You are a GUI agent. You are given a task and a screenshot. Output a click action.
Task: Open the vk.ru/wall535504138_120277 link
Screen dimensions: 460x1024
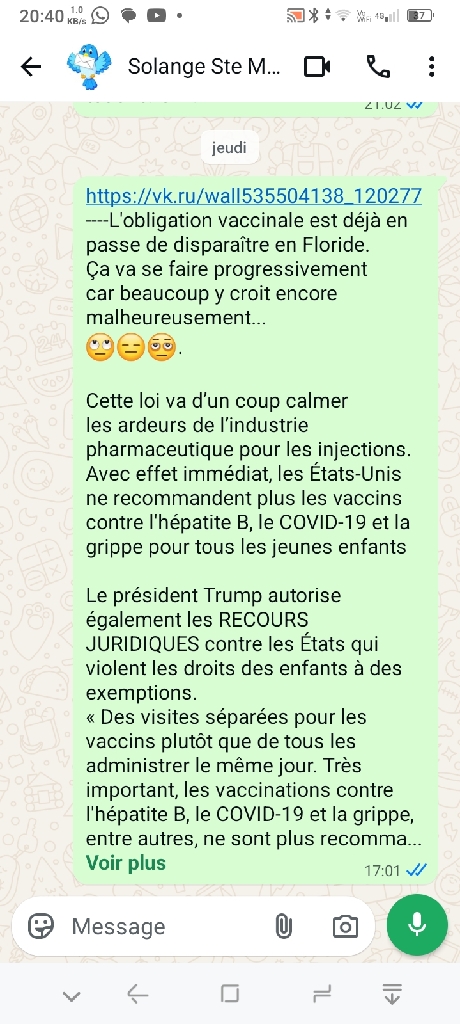point(254,195)
